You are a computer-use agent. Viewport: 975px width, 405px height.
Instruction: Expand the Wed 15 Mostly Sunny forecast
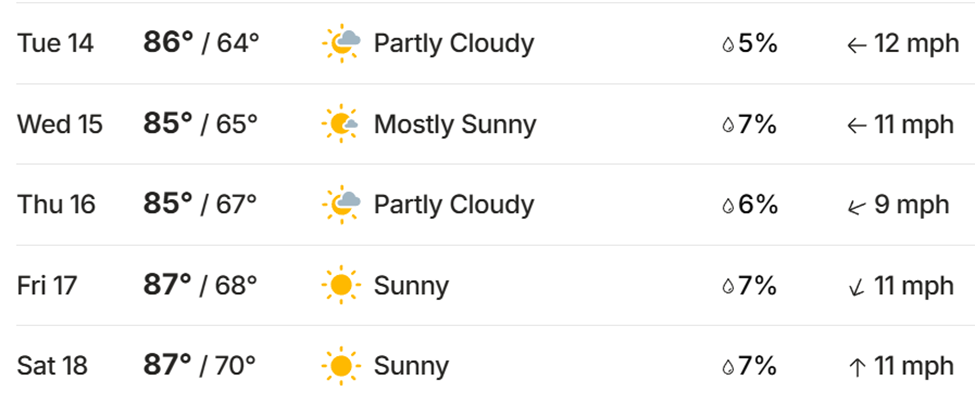tap(454, 125)
